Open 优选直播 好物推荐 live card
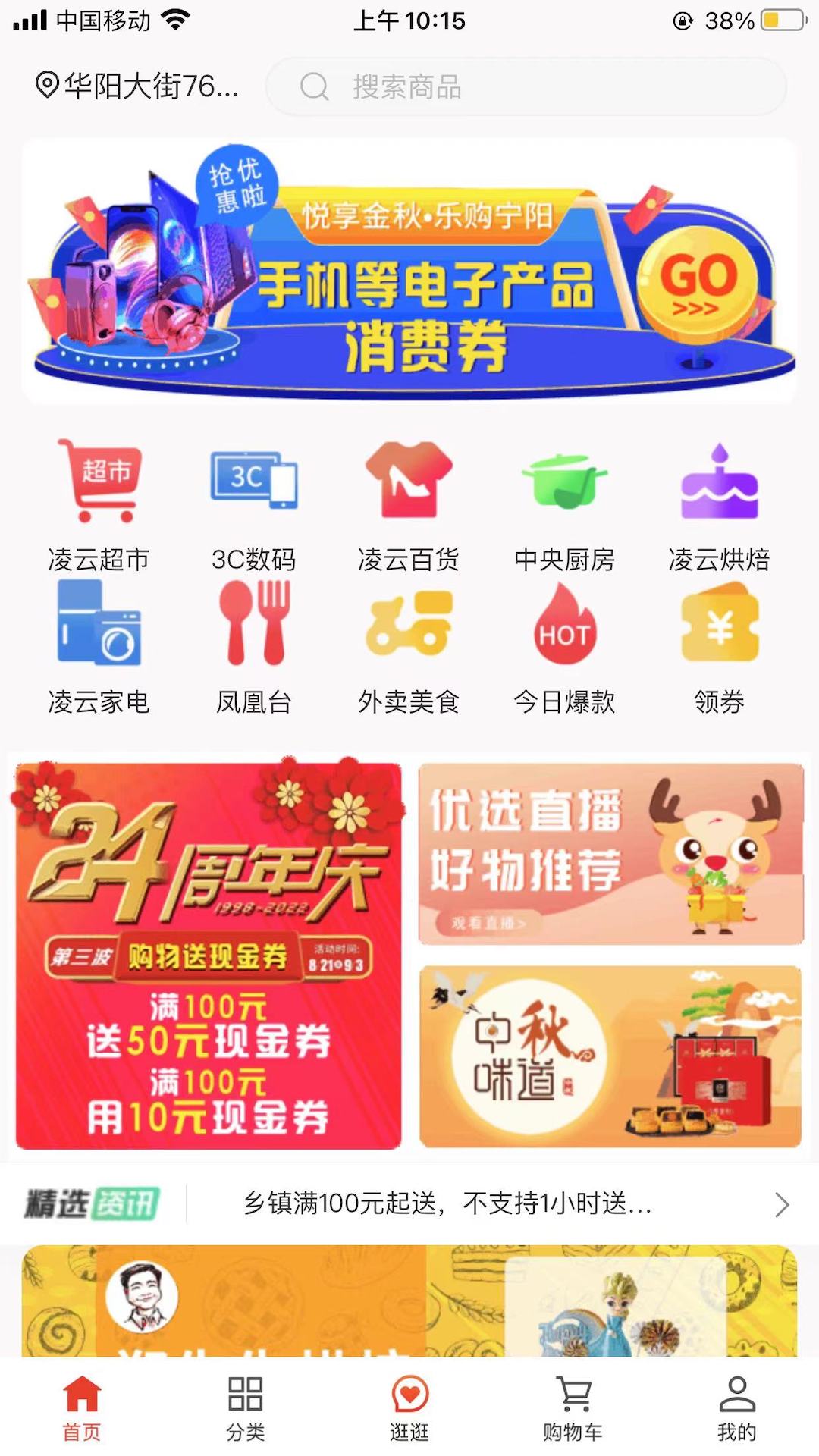The image size is (819, 1456). pos(610,854)
